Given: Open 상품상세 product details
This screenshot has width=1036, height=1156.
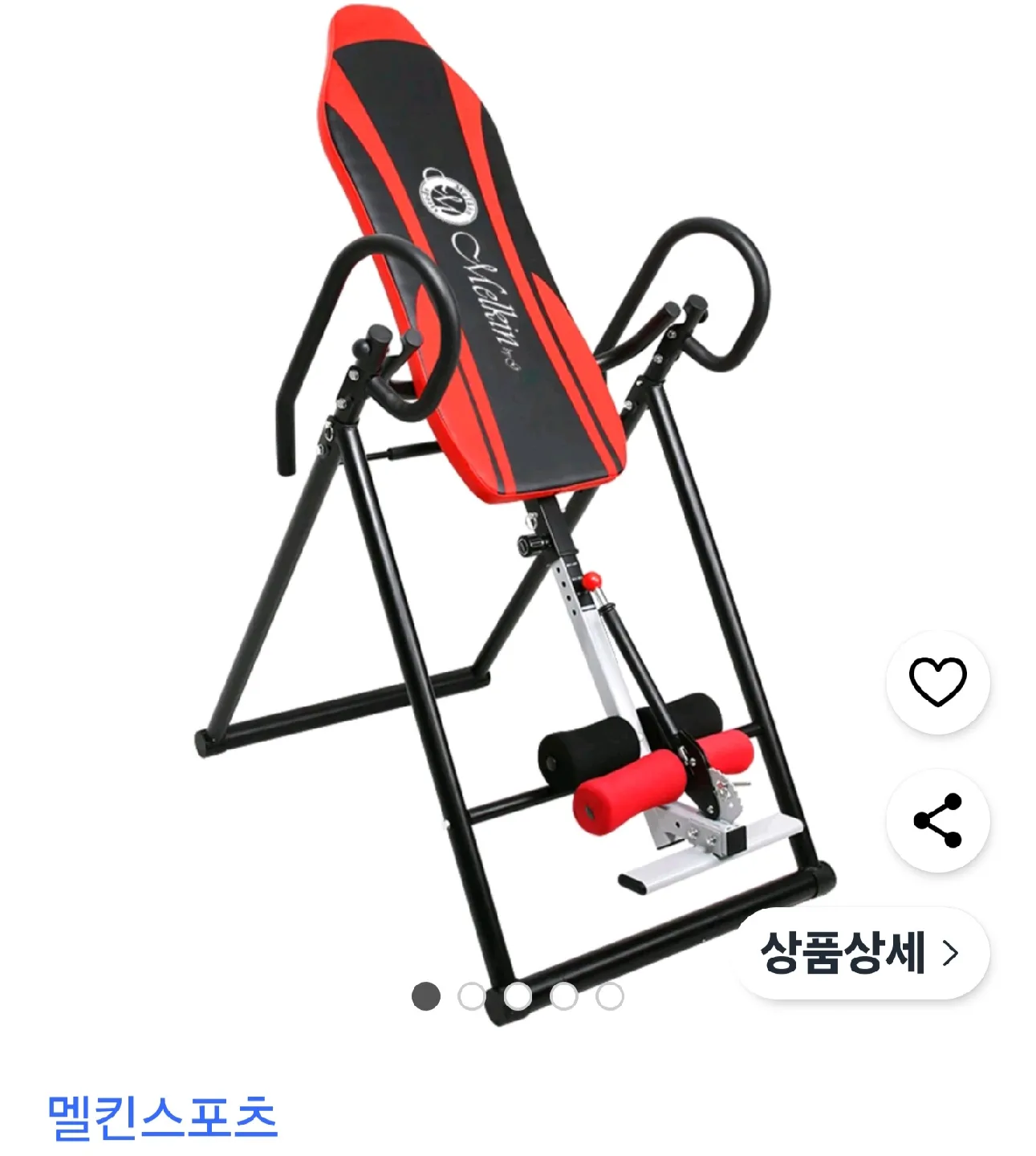Looking at the screenshot, I should pyautogui.click(x=861, y=953).
